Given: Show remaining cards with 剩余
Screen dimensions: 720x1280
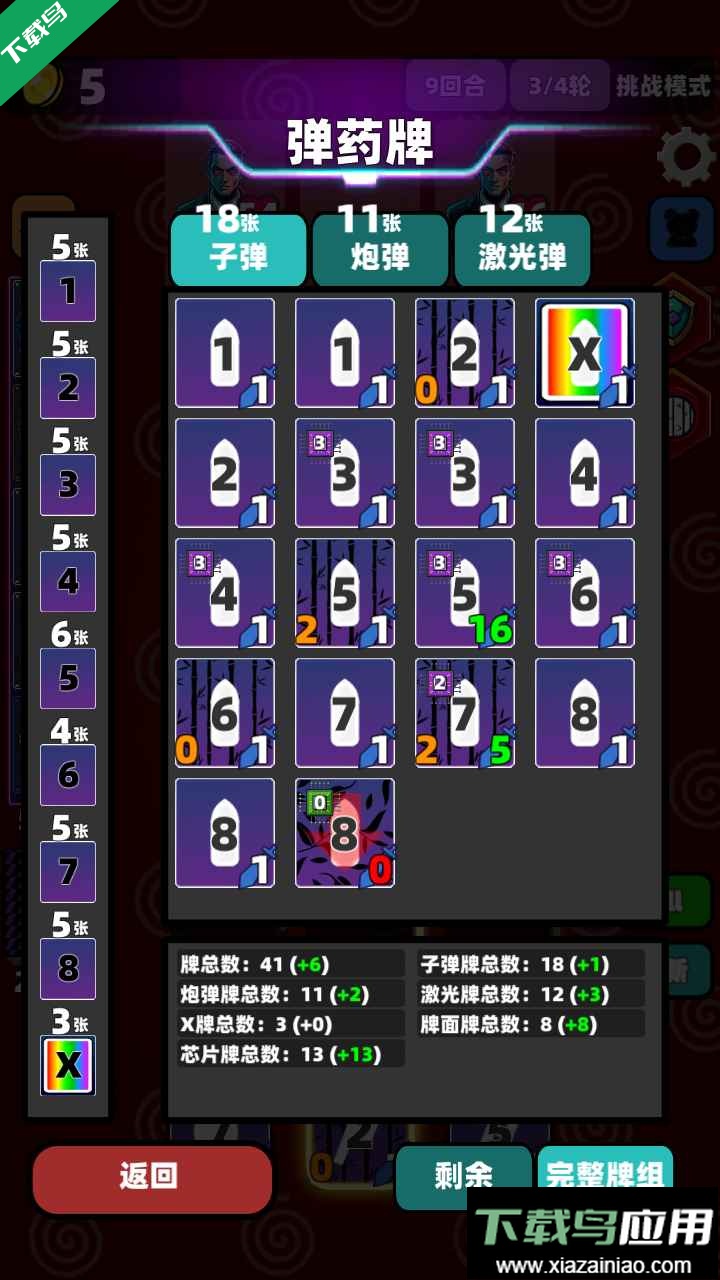Looking at the screenshot, I should (463, 1175).
